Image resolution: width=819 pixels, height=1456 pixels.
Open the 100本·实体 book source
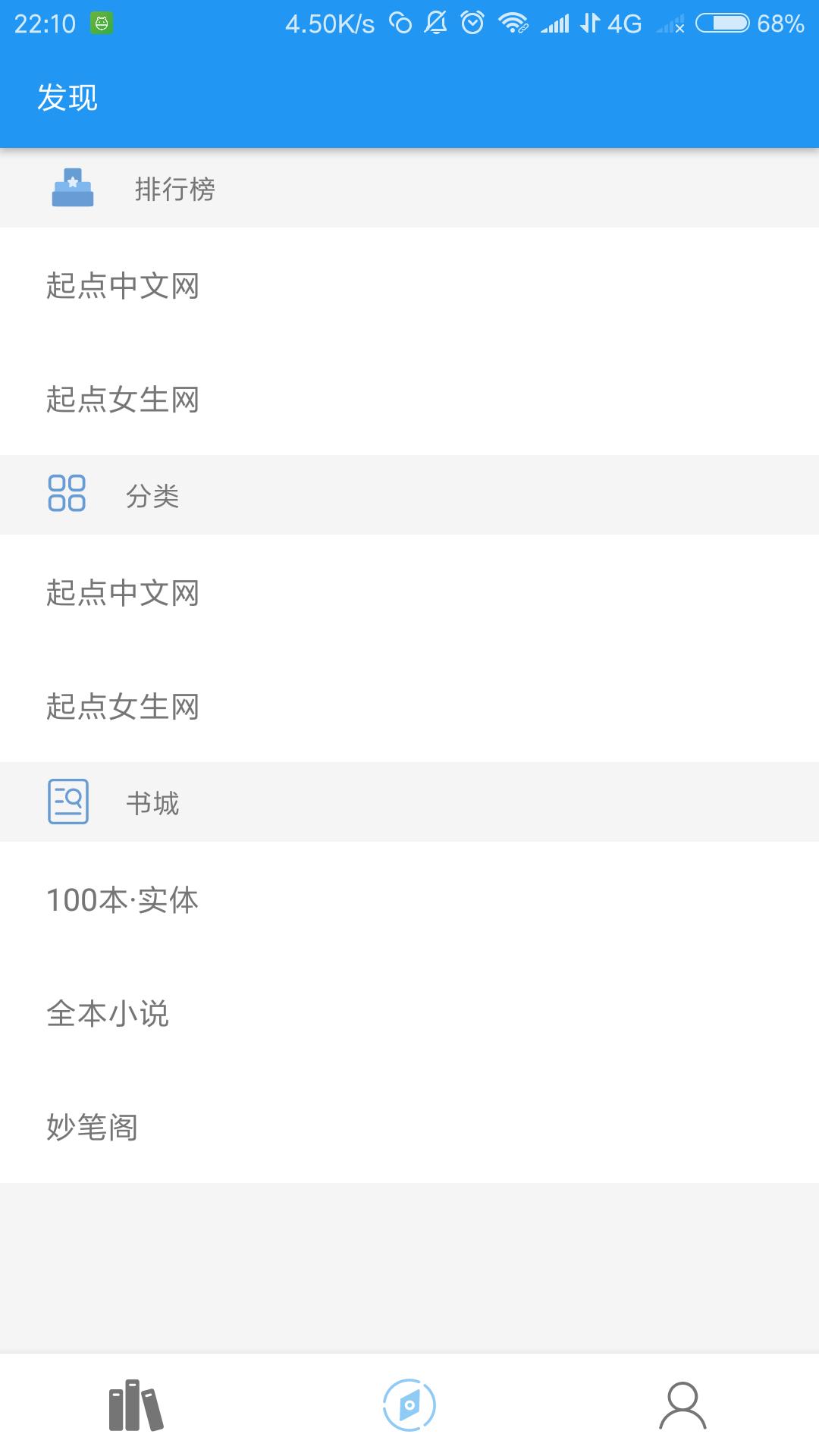coord(121,900)
